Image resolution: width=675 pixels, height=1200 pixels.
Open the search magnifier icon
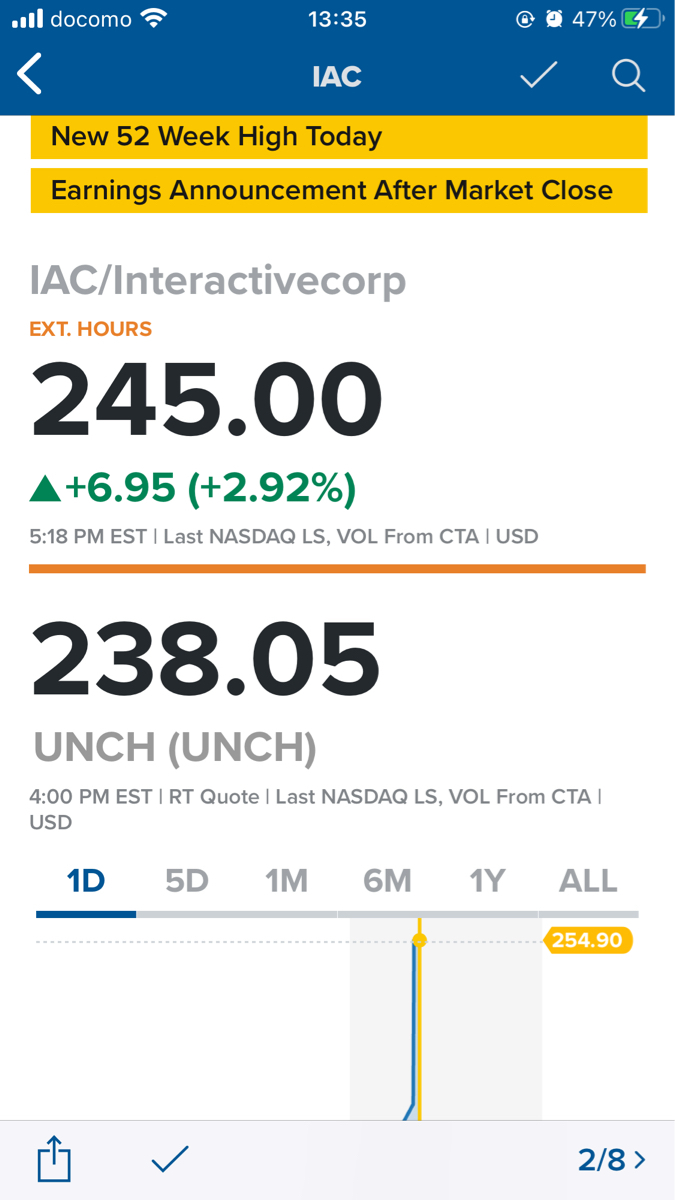coord(628,75)
